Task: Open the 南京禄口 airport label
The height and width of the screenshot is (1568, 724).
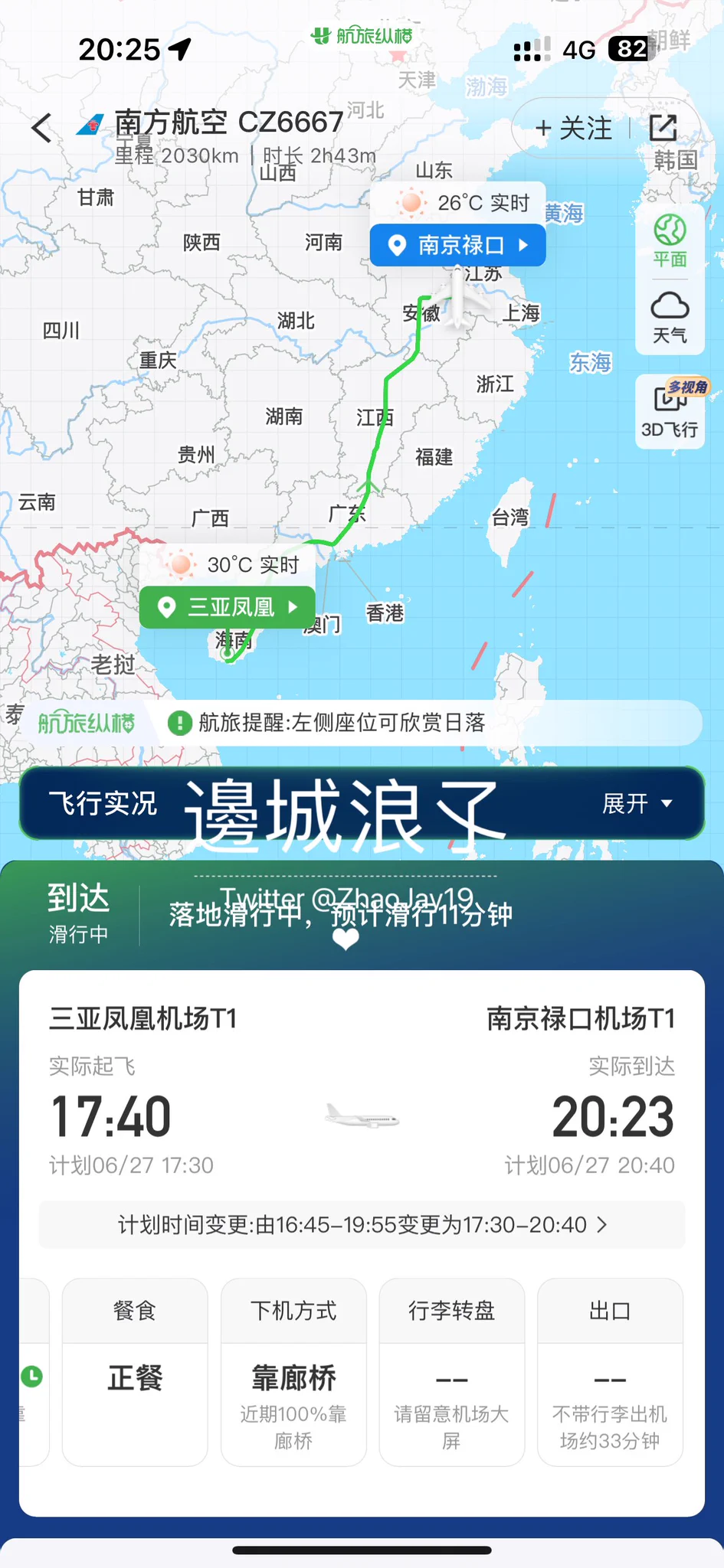Action: pyautogui.click(x=458, y=245)
